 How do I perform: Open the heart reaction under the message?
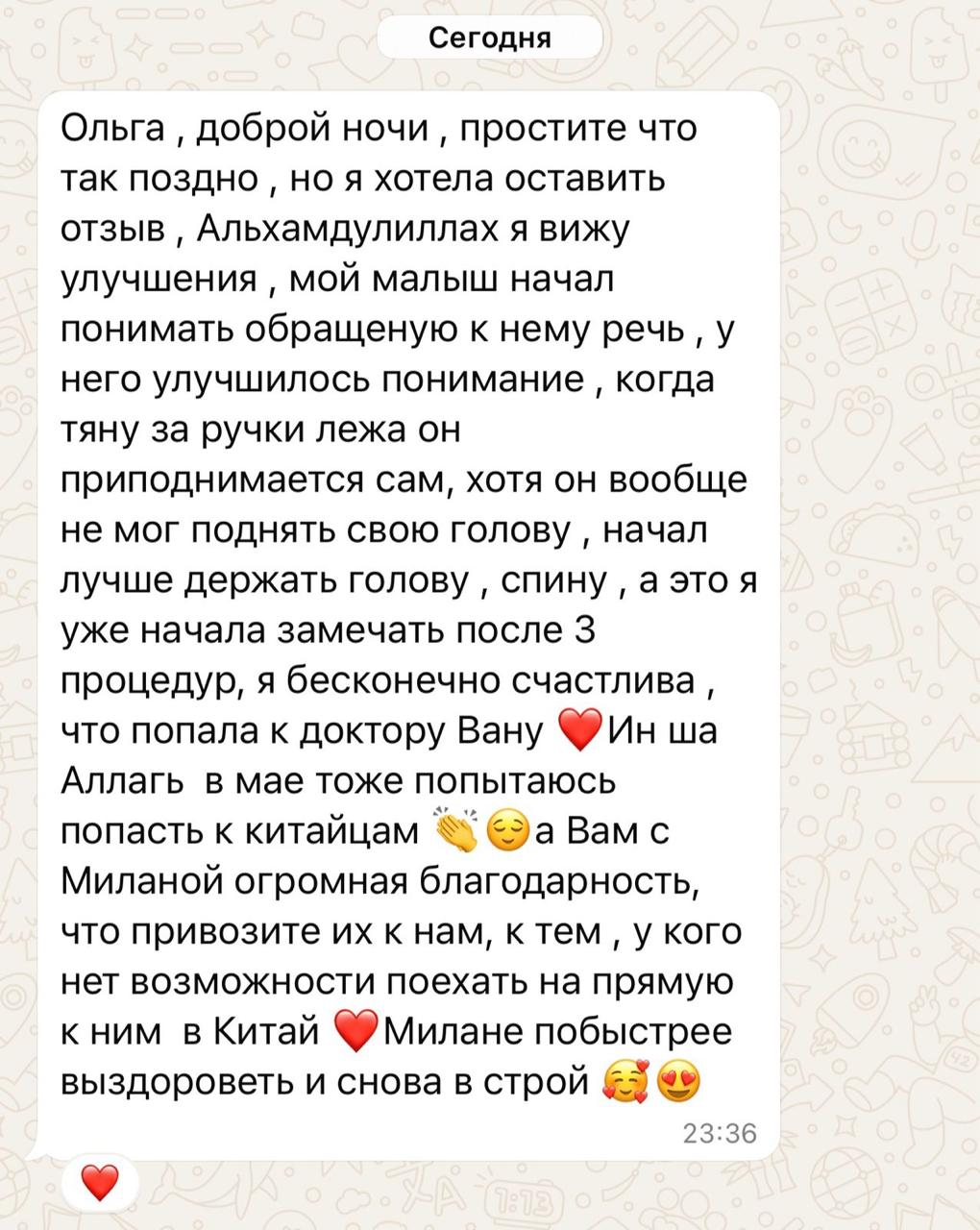99,1181
